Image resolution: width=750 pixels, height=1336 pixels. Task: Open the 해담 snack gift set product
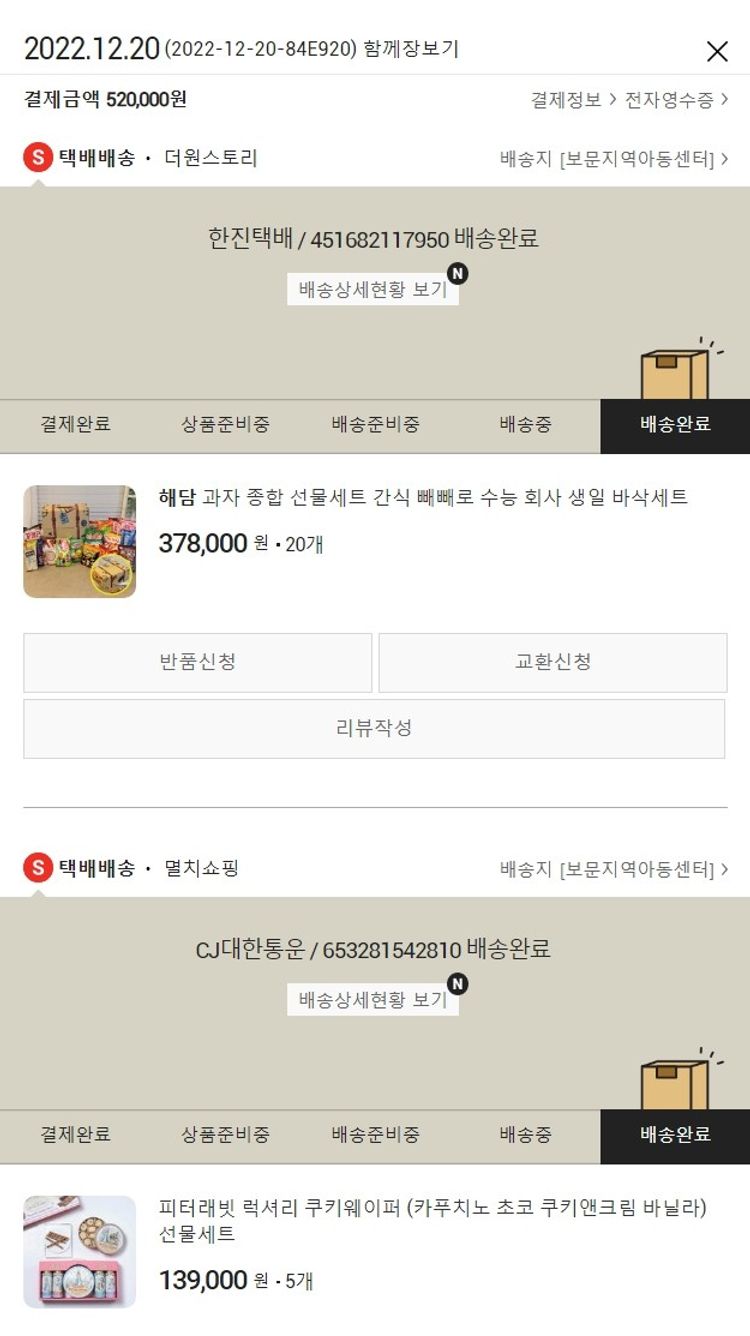click(x=423, y=497)
